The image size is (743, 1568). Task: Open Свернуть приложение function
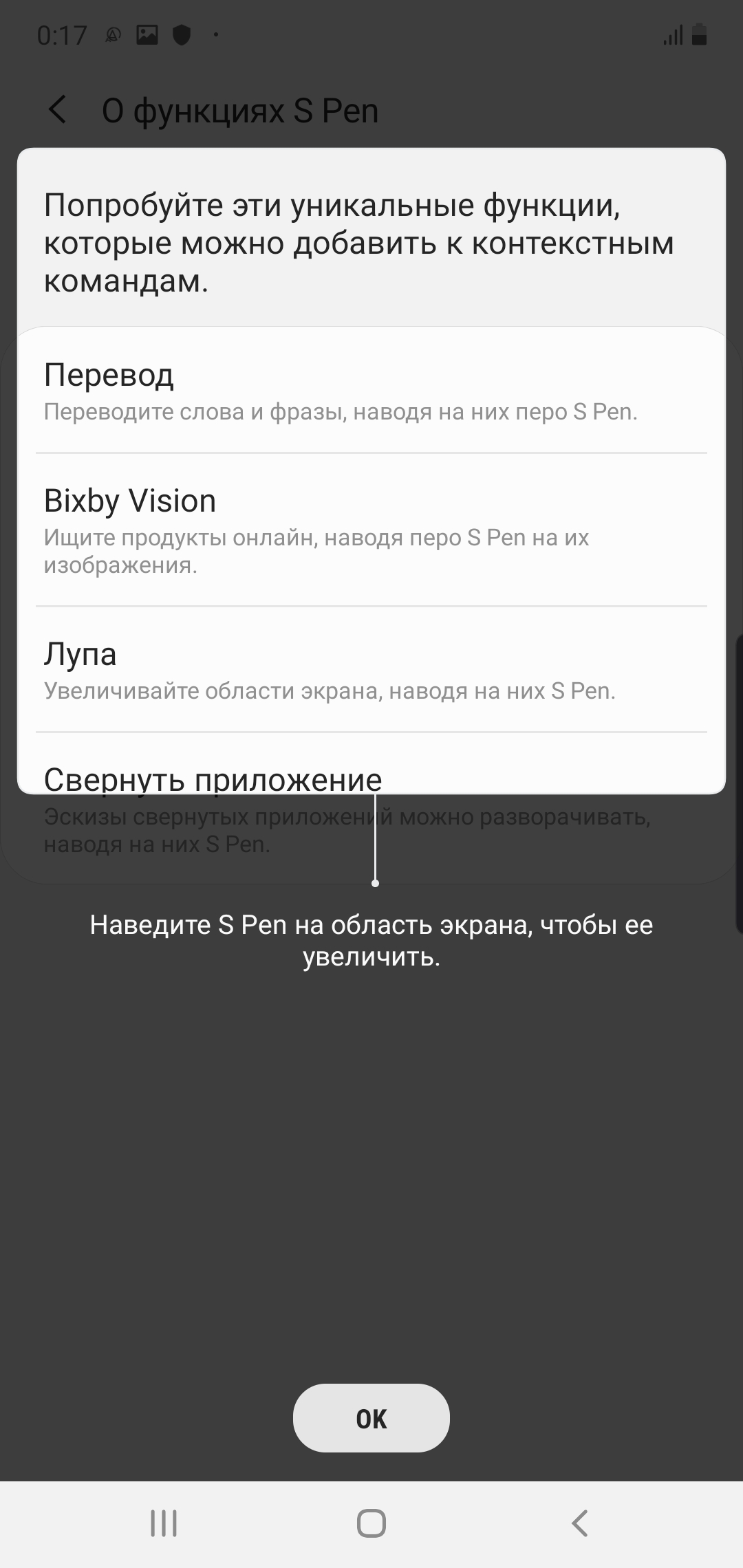(x=371, y=778)
